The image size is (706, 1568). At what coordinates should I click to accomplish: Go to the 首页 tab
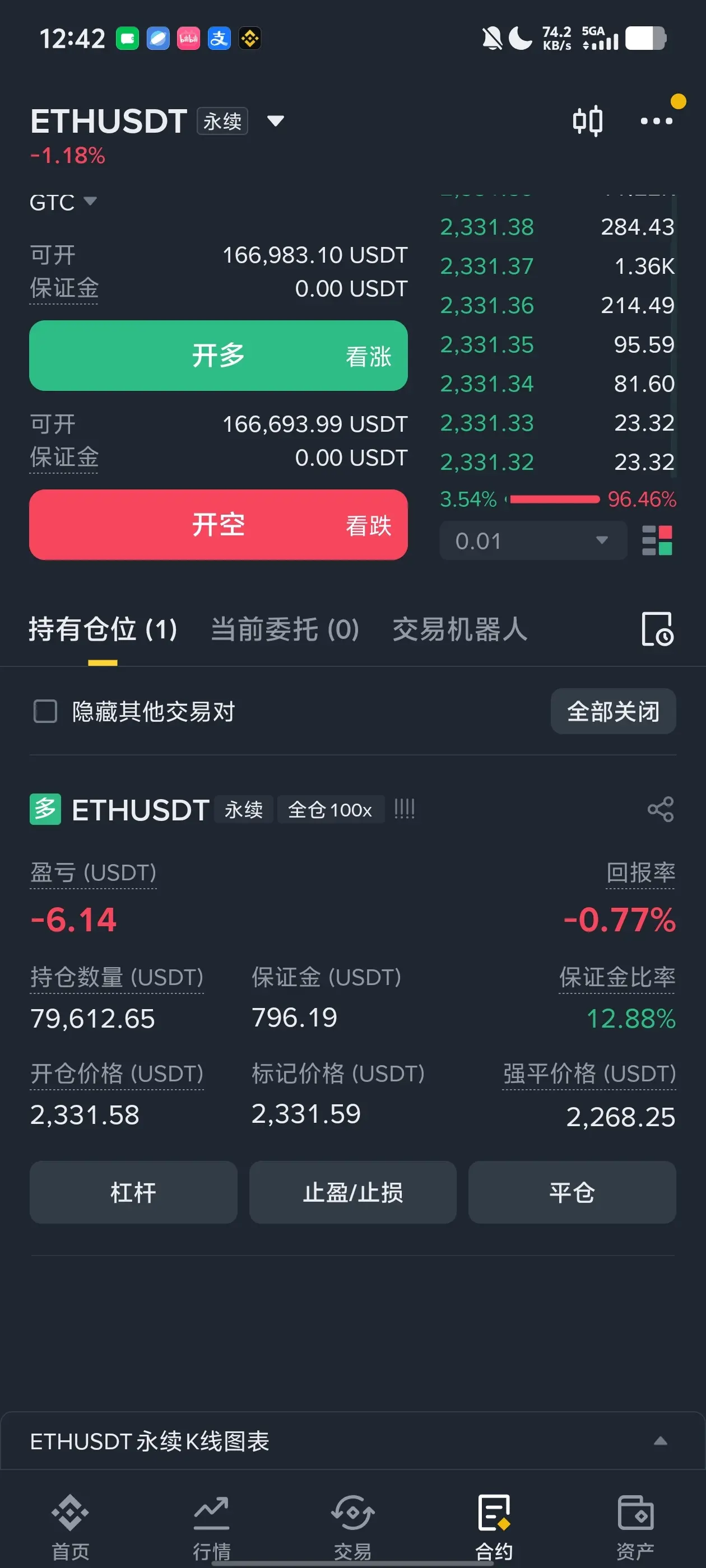(70, 1527)
